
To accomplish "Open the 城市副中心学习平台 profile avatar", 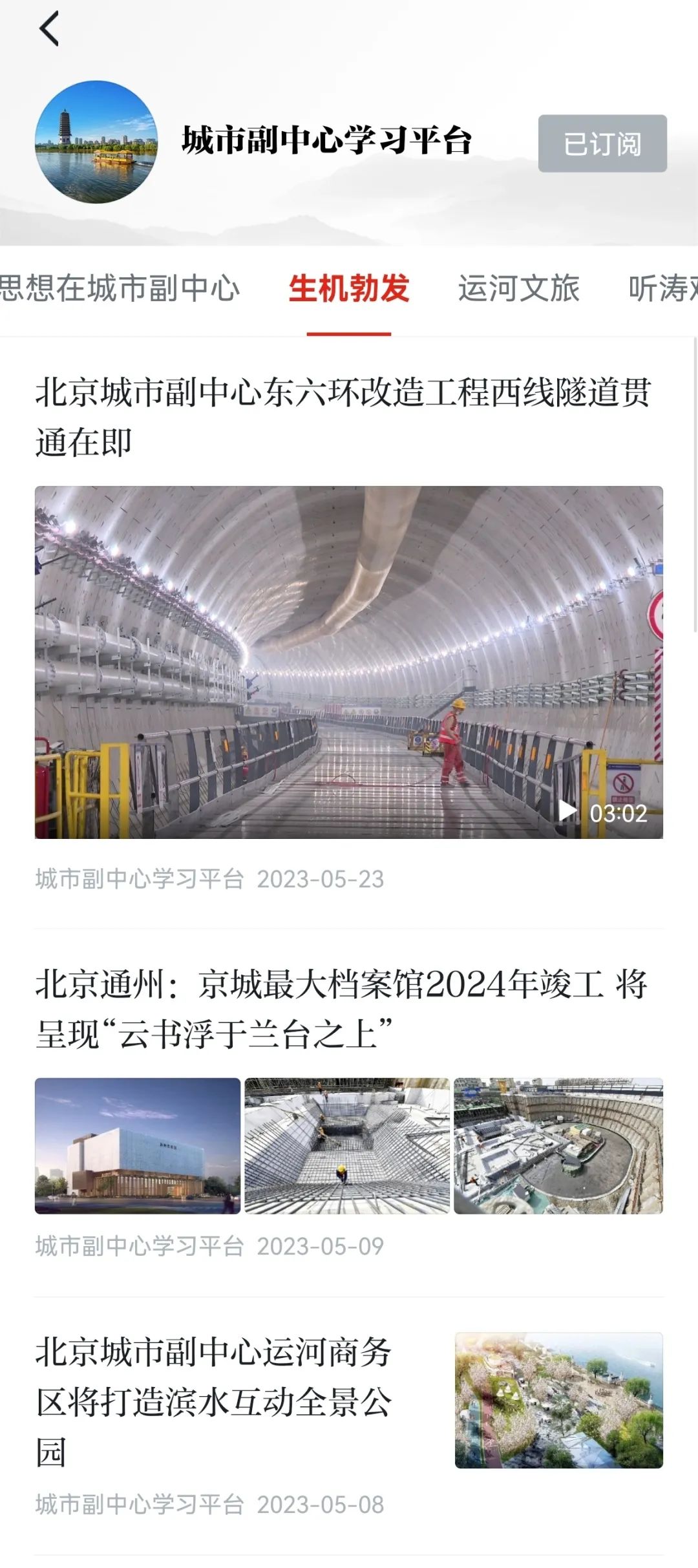I will [96, 142].
